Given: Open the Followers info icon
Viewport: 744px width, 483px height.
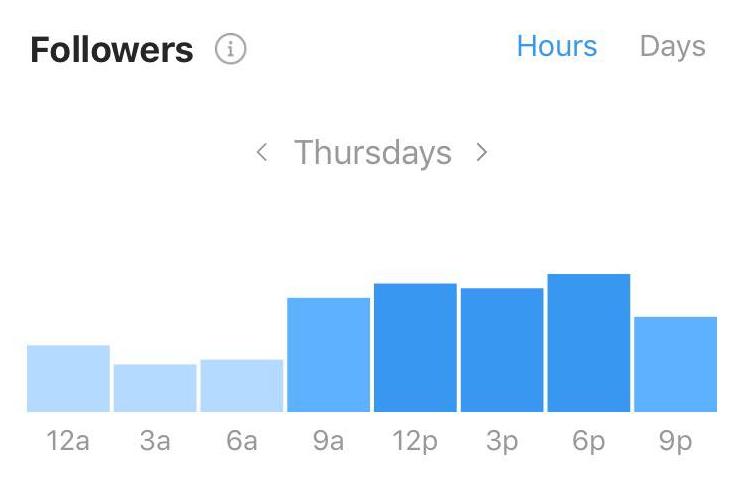Looking at the screenshot, I should pyautogui.click(x=231, y=48).
